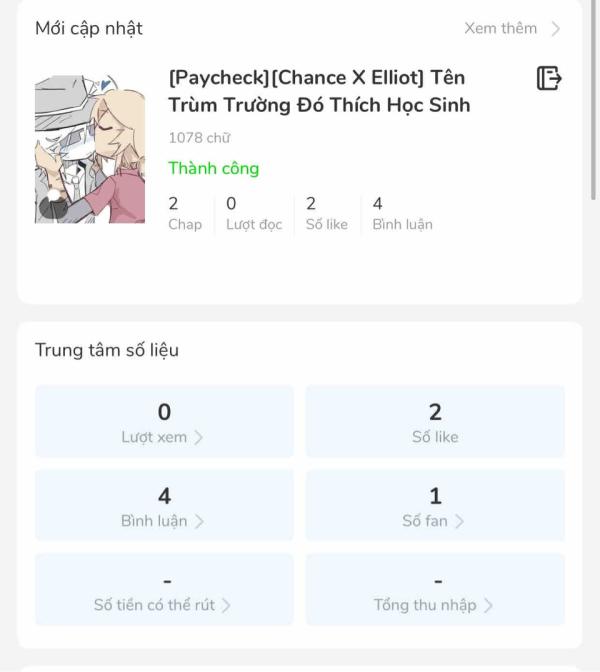Image resolution: width=600 pixels, height=672 pixels.
Task: View Tổng thu nhập details
Action: point(434,590)
